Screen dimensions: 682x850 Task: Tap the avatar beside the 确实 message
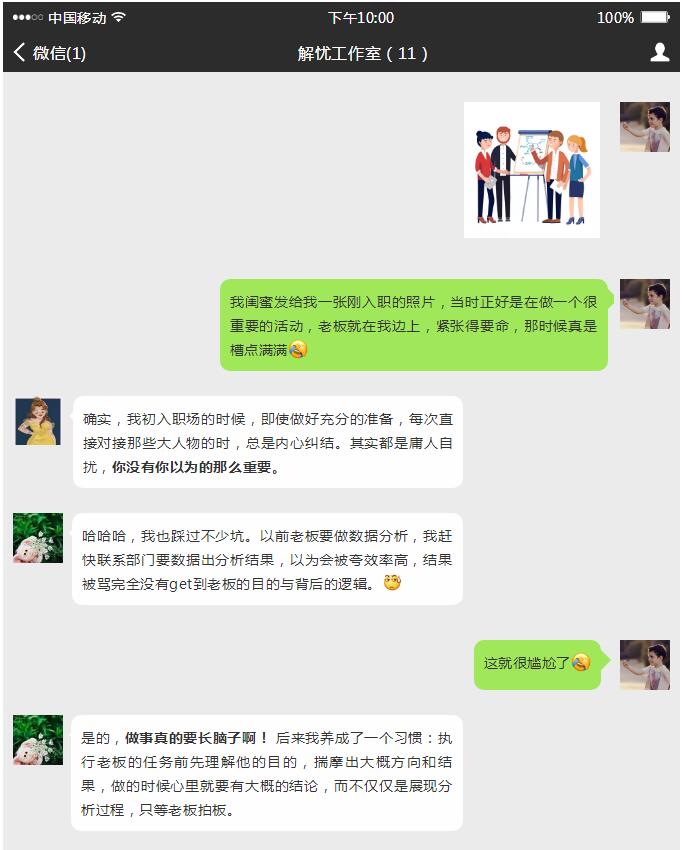38,421
